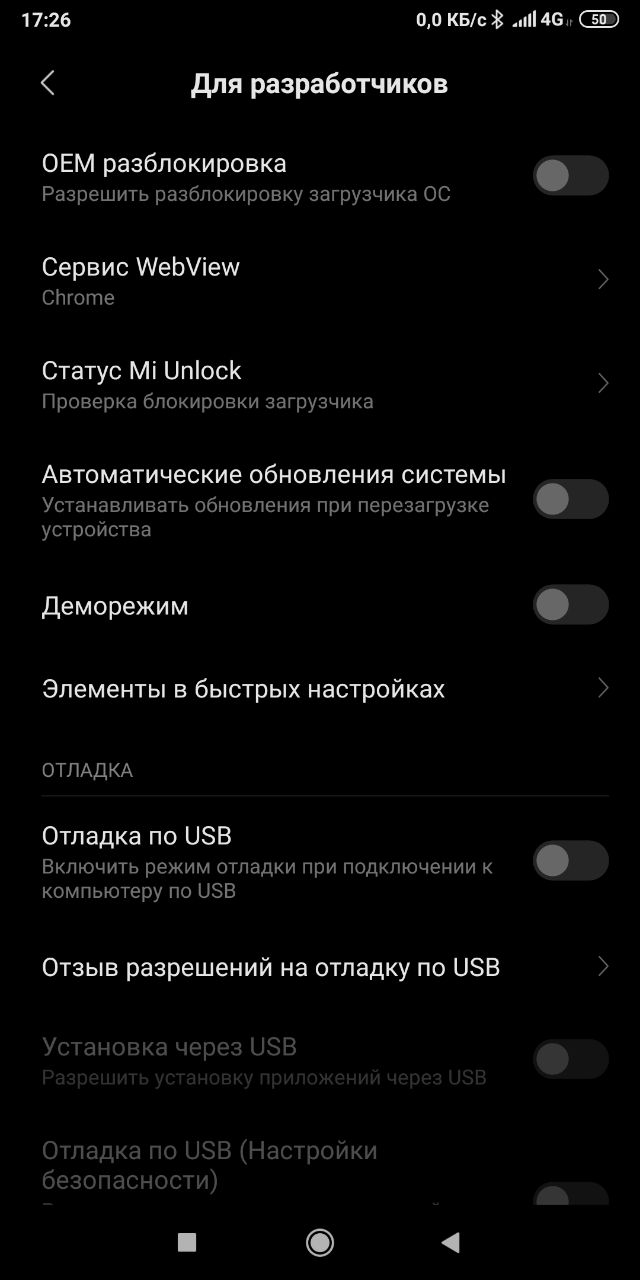Turn on automatic system updates
The image size is (640, 1280).
coord(570,499)
